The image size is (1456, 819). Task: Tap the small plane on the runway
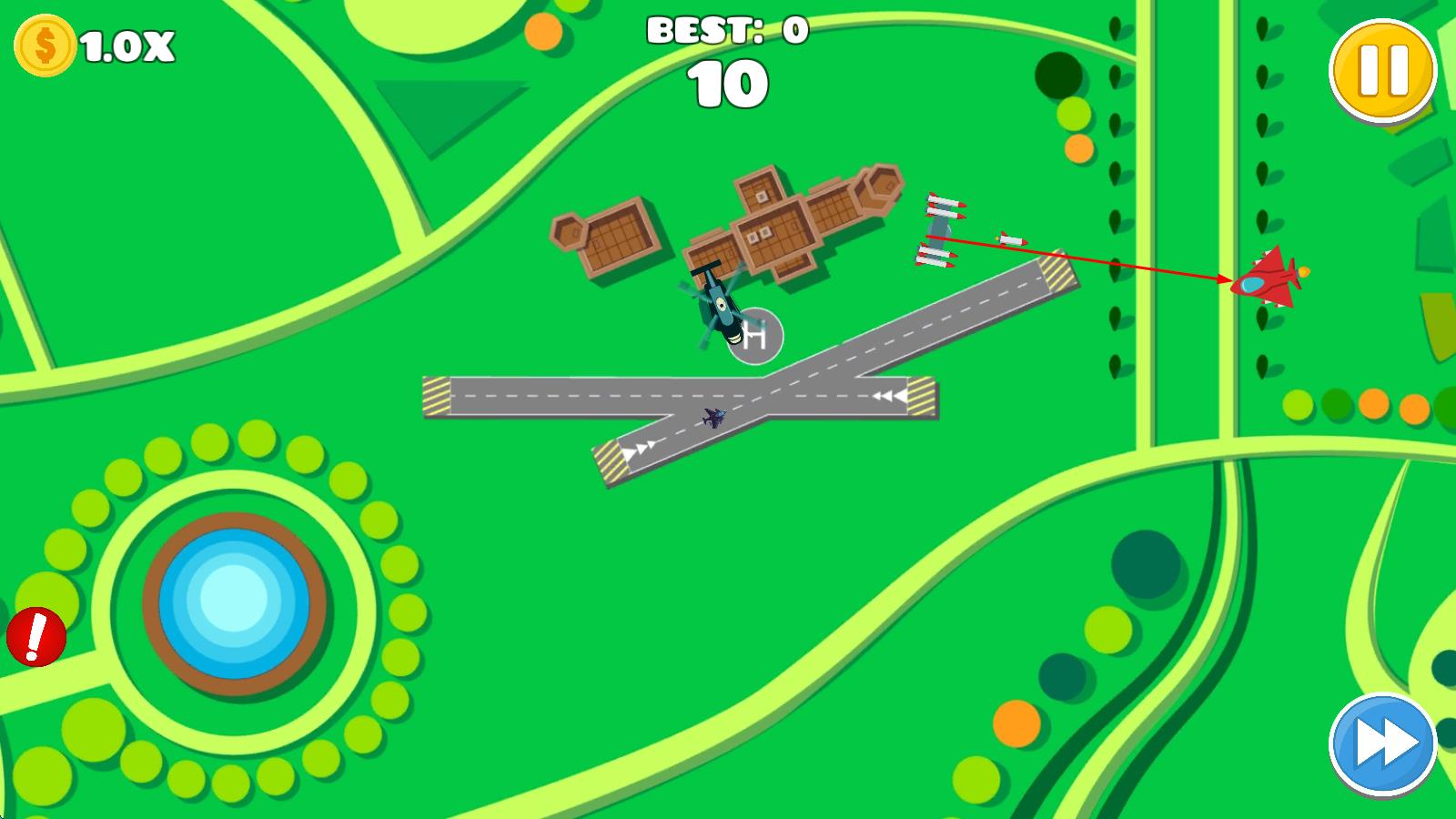(x=714, y=418)
